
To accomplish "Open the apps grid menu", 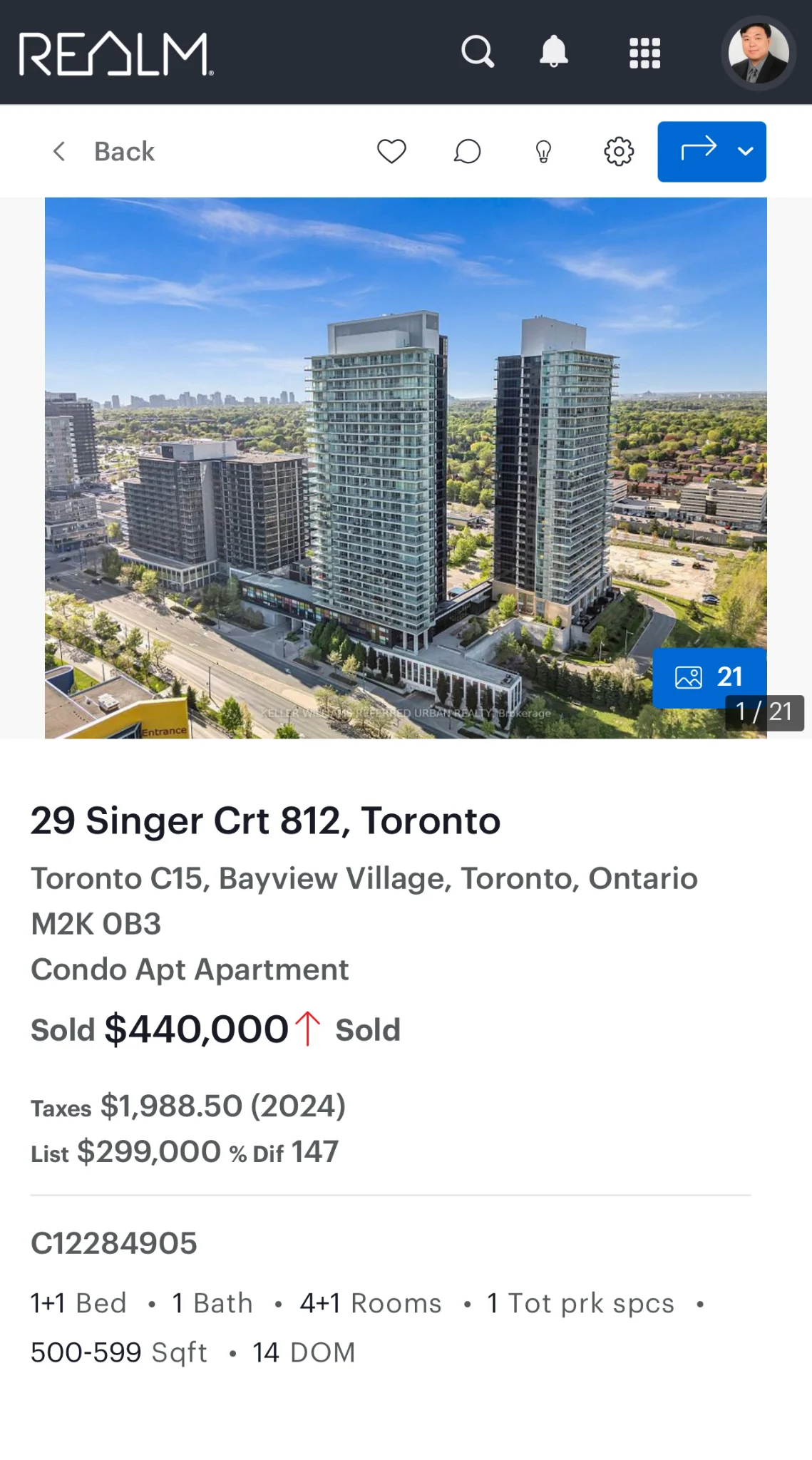I will (x=644, y=53).
